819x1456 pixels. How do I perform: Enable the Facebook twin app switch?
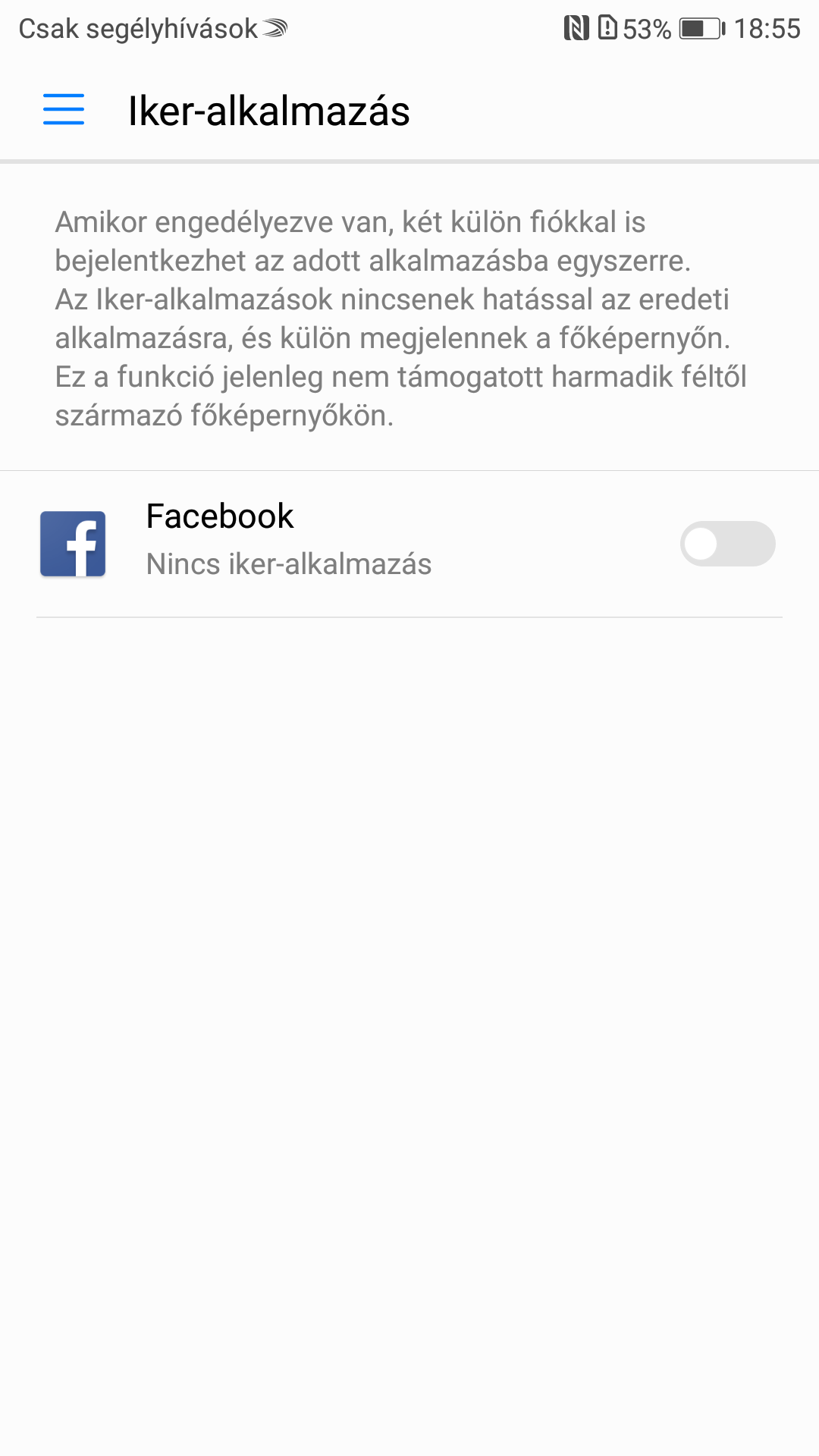(726, 544)
